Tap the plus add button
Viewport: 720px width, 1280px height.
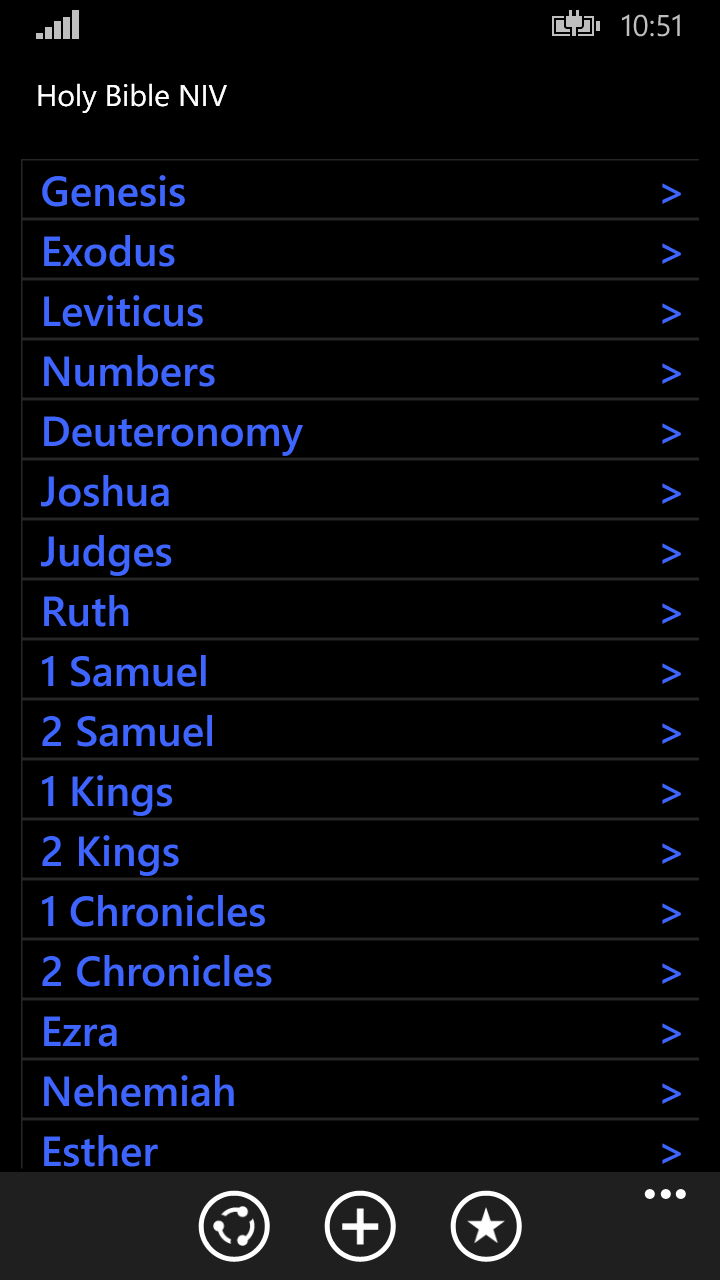click(360, 1226)
